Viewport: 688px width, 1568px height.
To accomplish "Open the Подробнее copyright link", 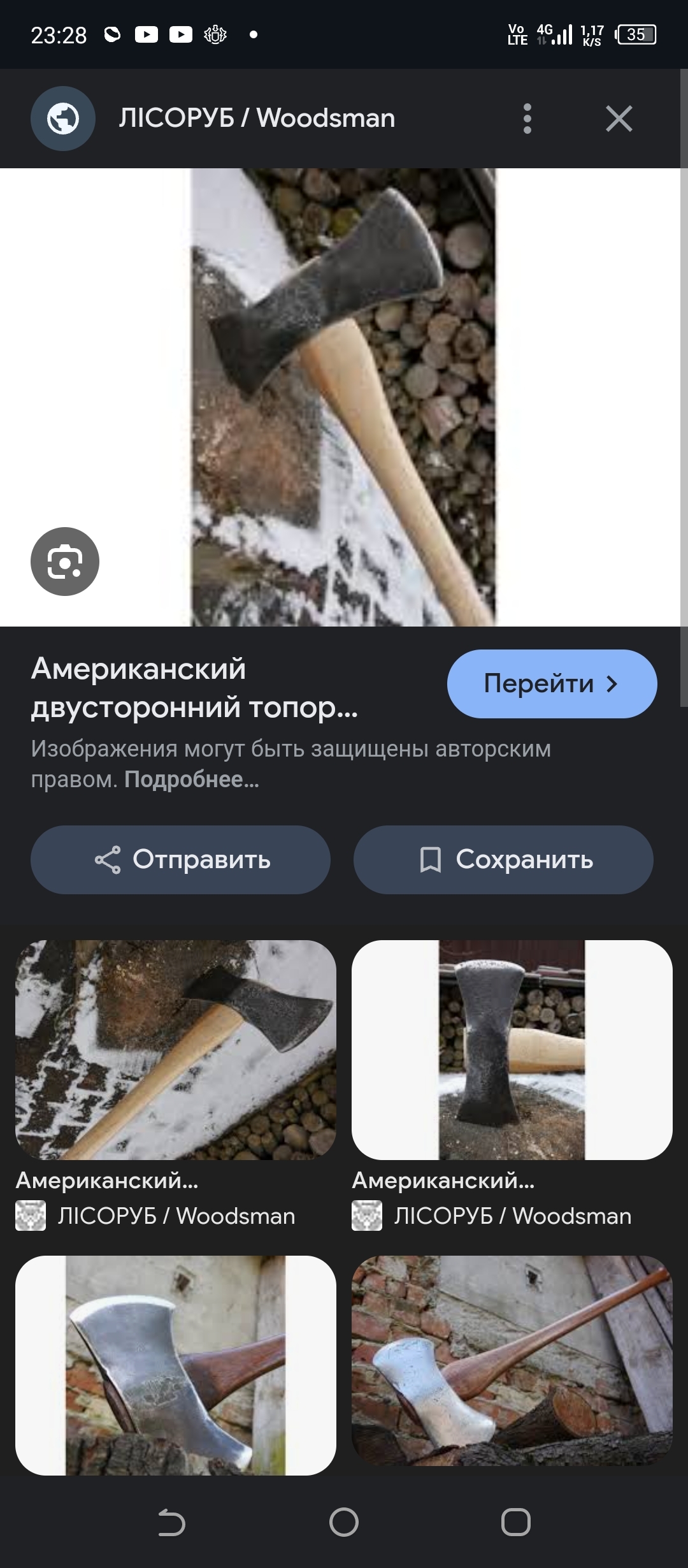I will click(192, 780).
